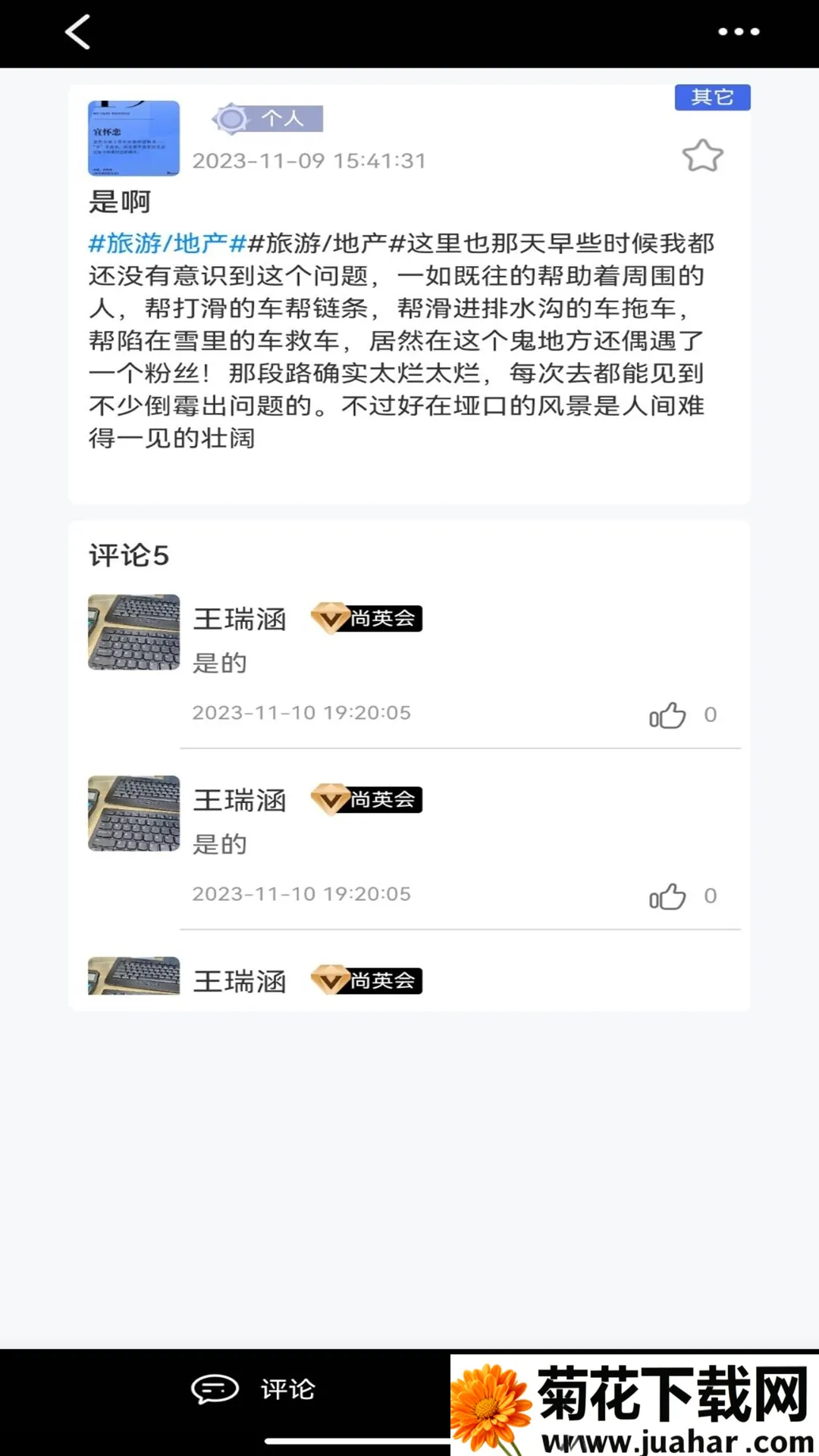Image resolution: width=819 pixels, height=1456 pixels.
Task: Open the #旅游/地产# hashtag link
Action: coord(168,243)
